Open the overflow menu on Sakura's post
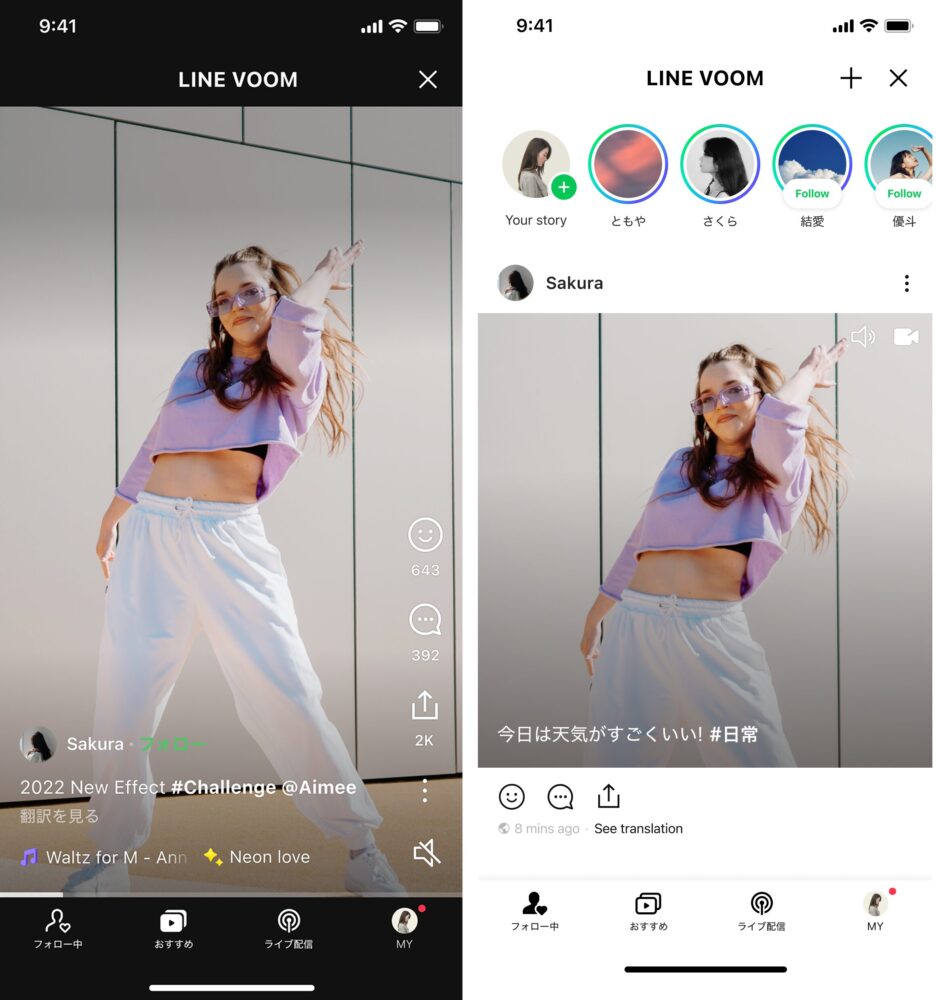Screen dimensions: 936x1000 [906, 283]
